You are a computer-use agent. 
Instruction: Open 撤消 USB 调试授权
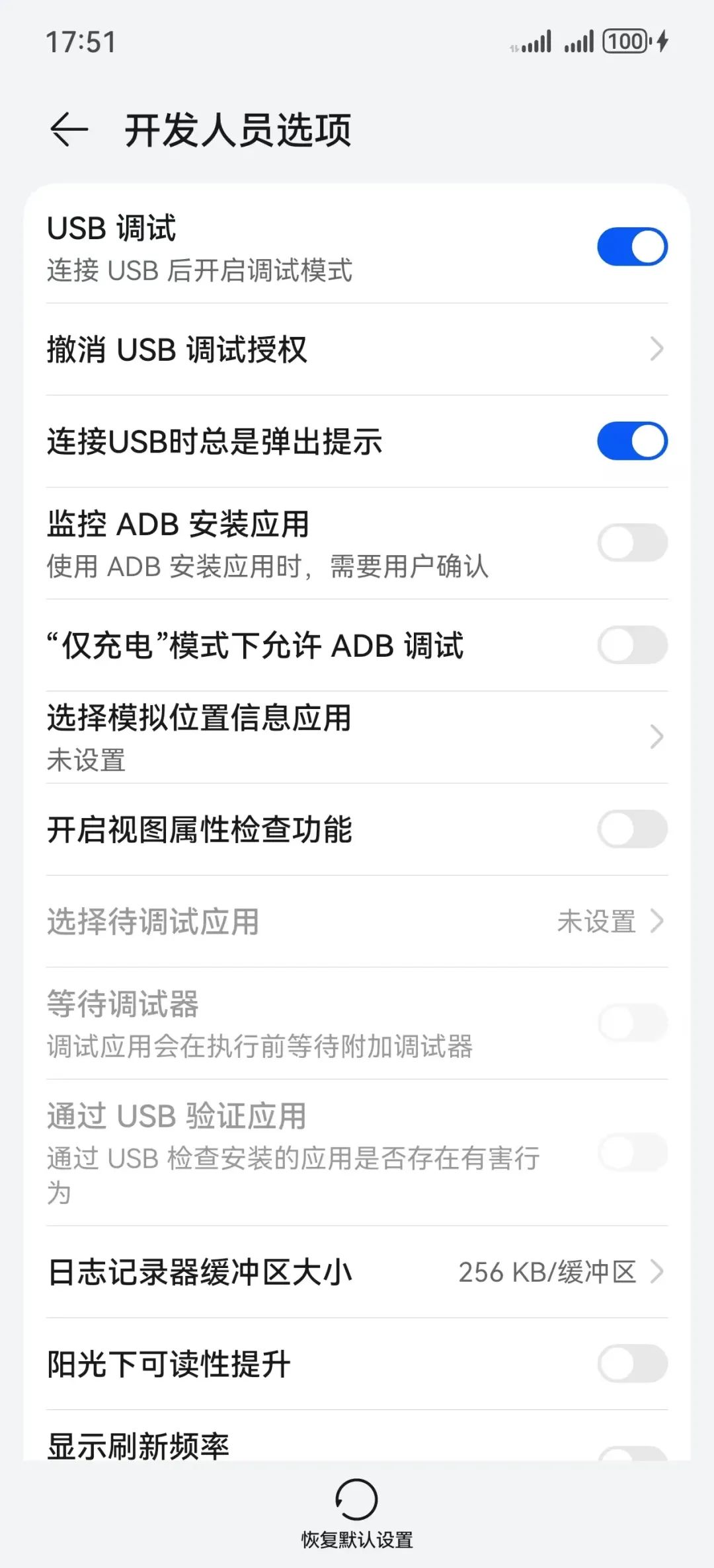coord(357,350)
